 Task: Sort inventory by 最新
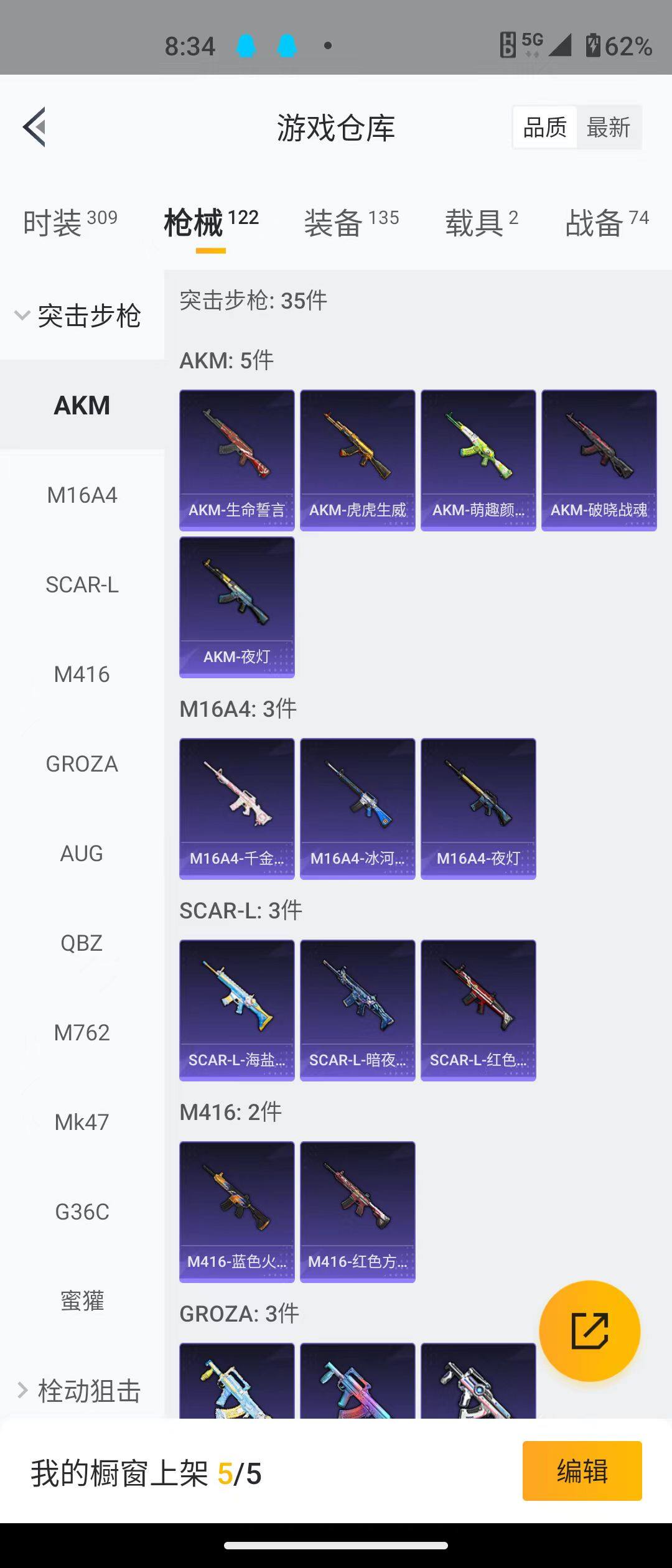(608, 128)
